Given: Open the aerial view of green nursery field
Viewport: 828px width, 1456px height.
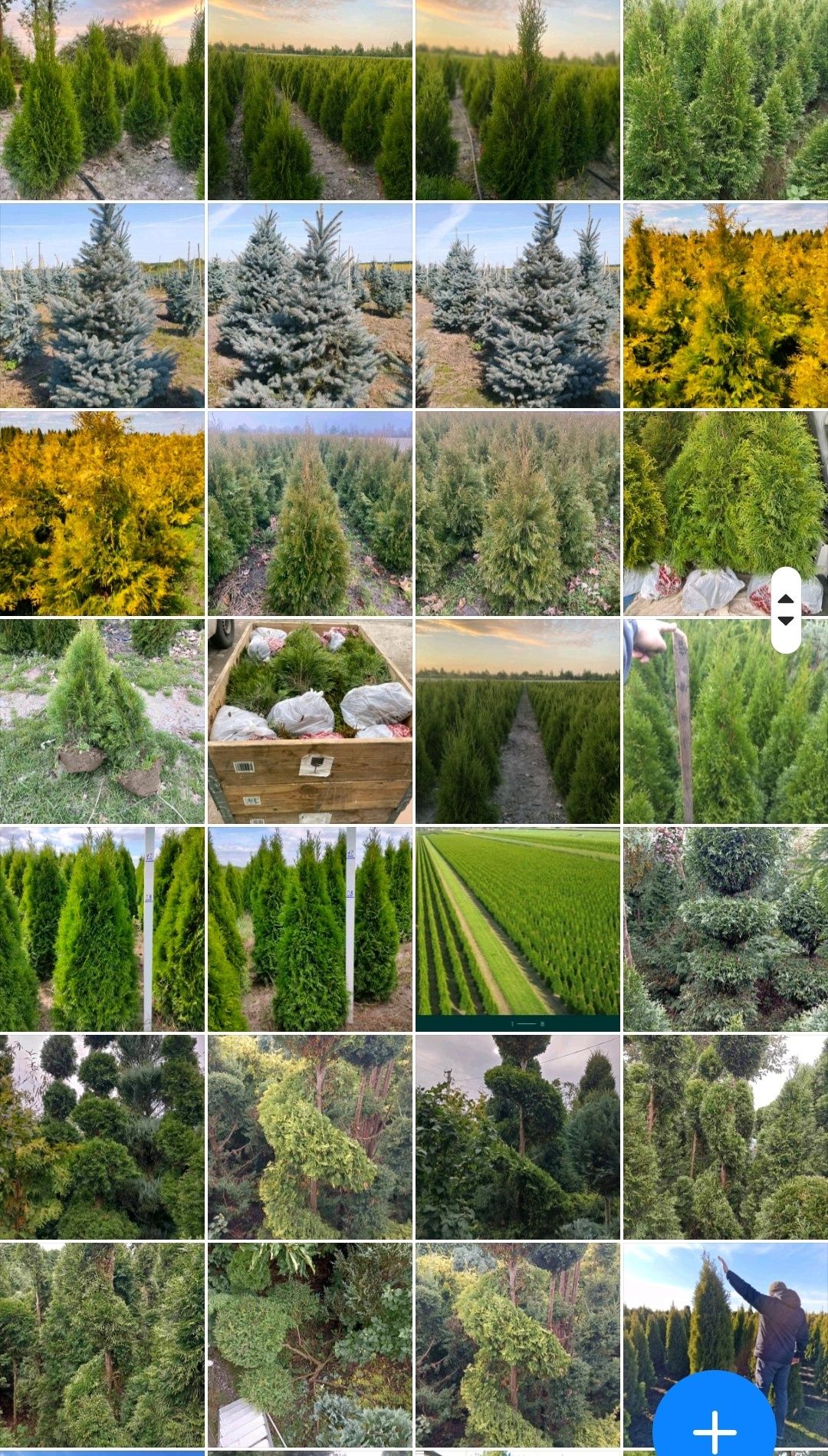Looking at the screenshot, I should [517, 928].
